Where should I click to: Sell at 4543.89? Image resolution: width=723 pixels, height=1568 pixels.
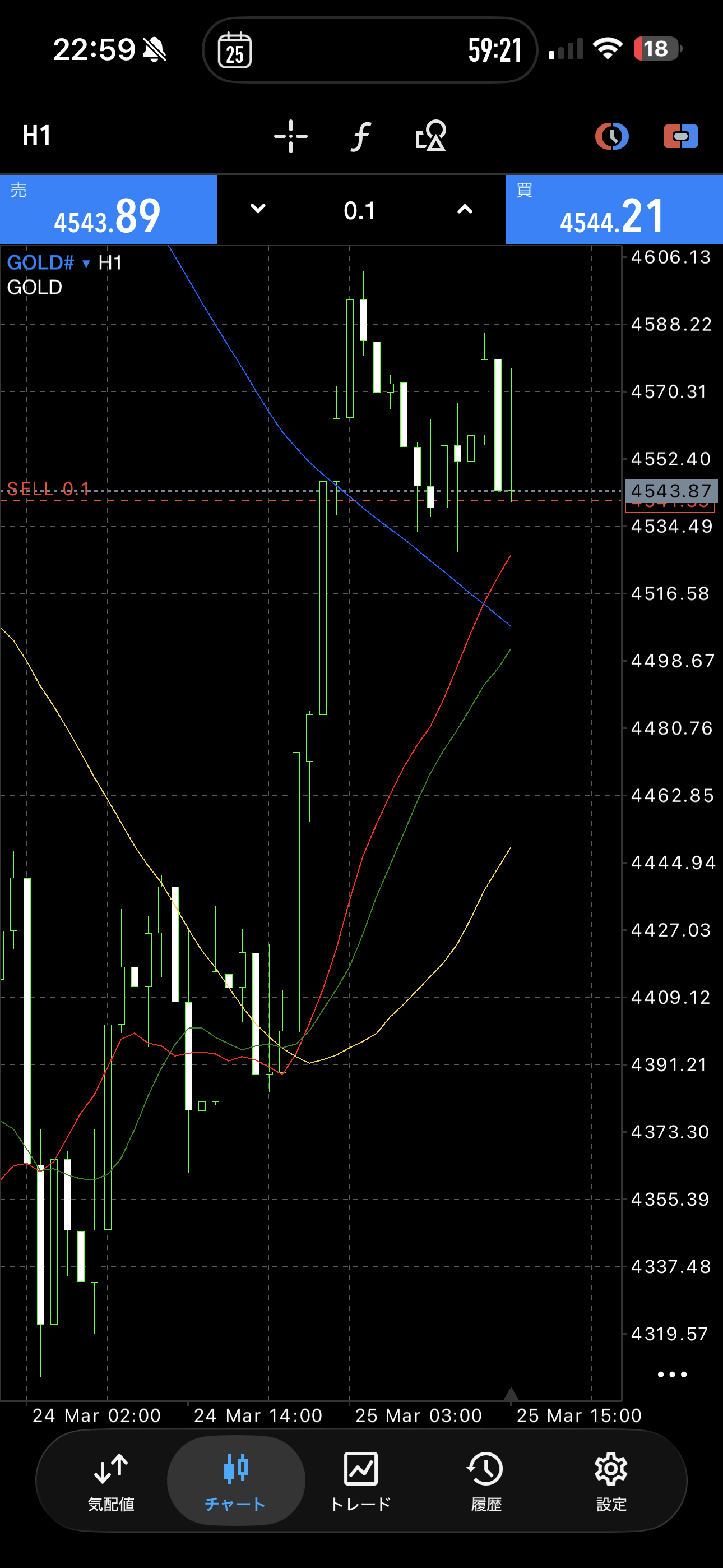(x=108, y=210)
